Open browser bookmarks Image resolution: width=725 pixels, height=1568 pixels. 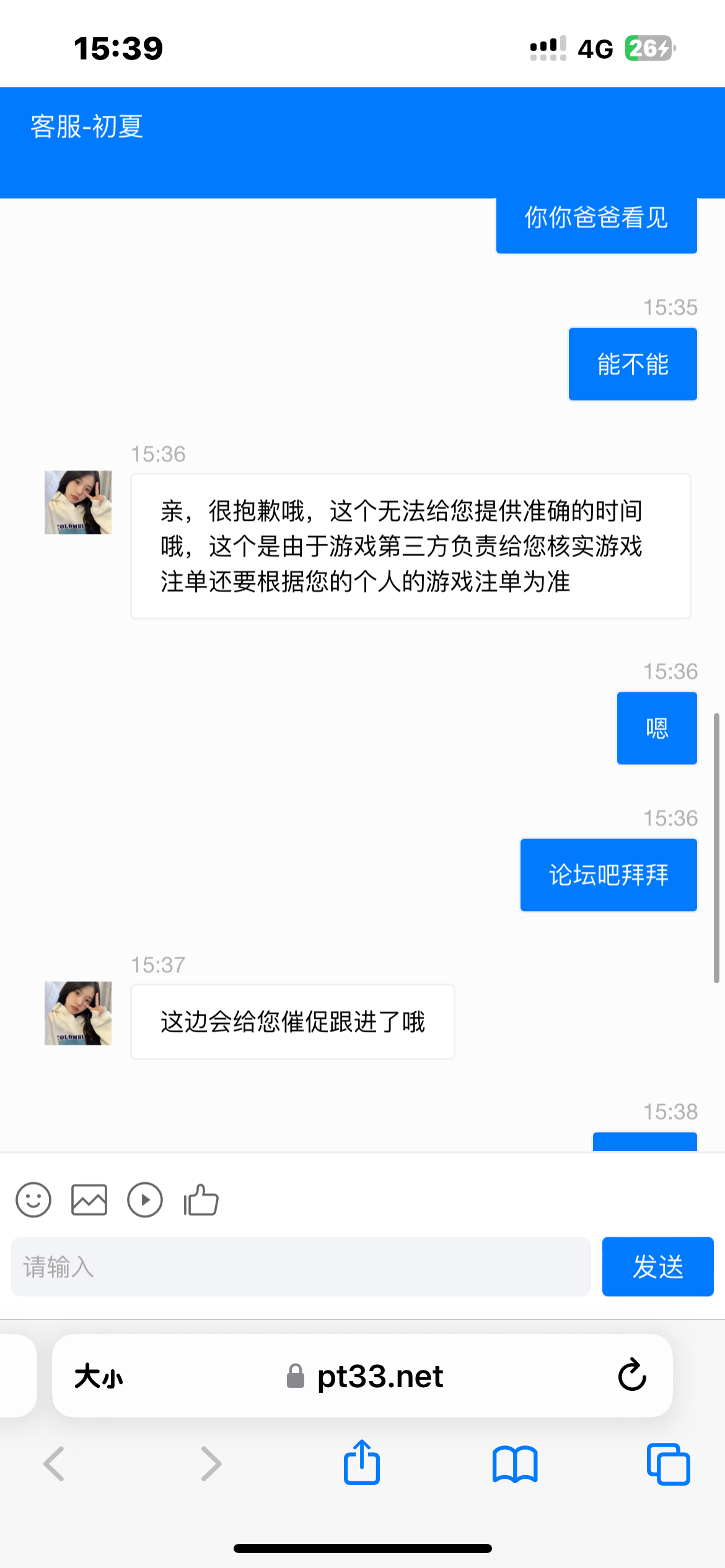point(515,1464)
